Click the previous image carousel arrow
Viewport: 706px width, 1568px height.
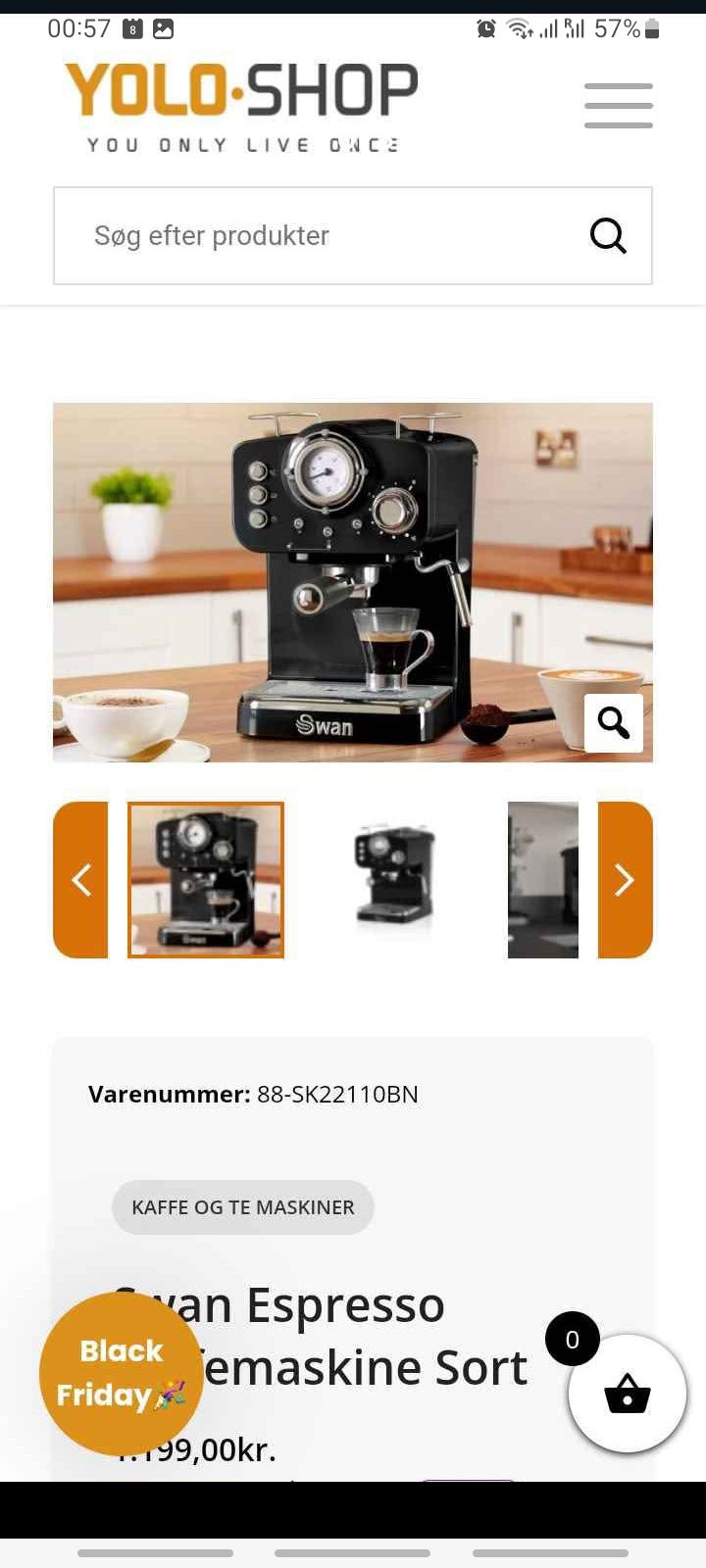(x=81, y=880)
